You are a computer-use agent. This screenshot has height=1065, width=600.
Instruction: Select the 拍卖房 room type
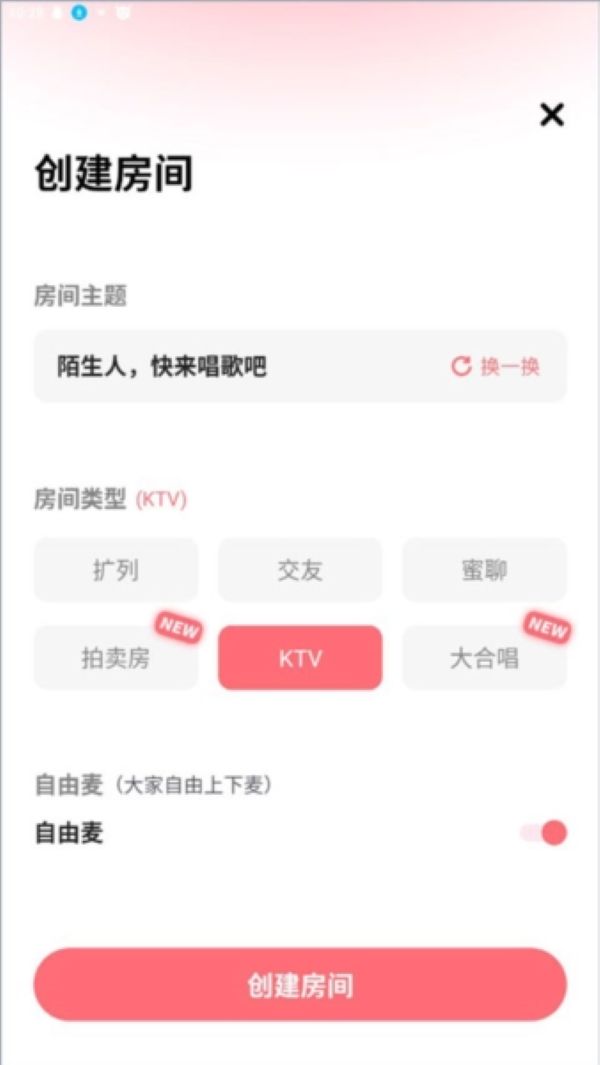pyautogui.click(x=116, y=658)
